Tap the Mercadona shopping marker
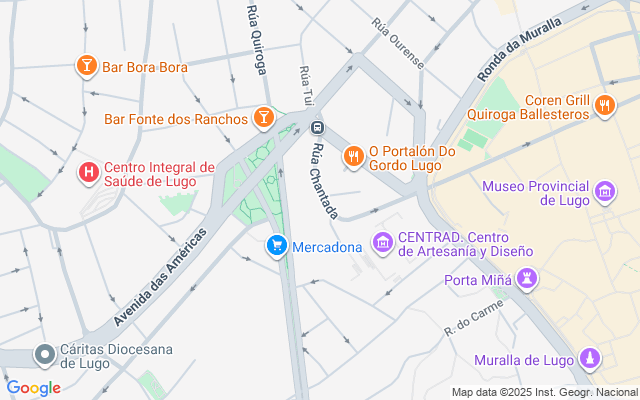Screen dimensions: 640x400 click(276, 245)
